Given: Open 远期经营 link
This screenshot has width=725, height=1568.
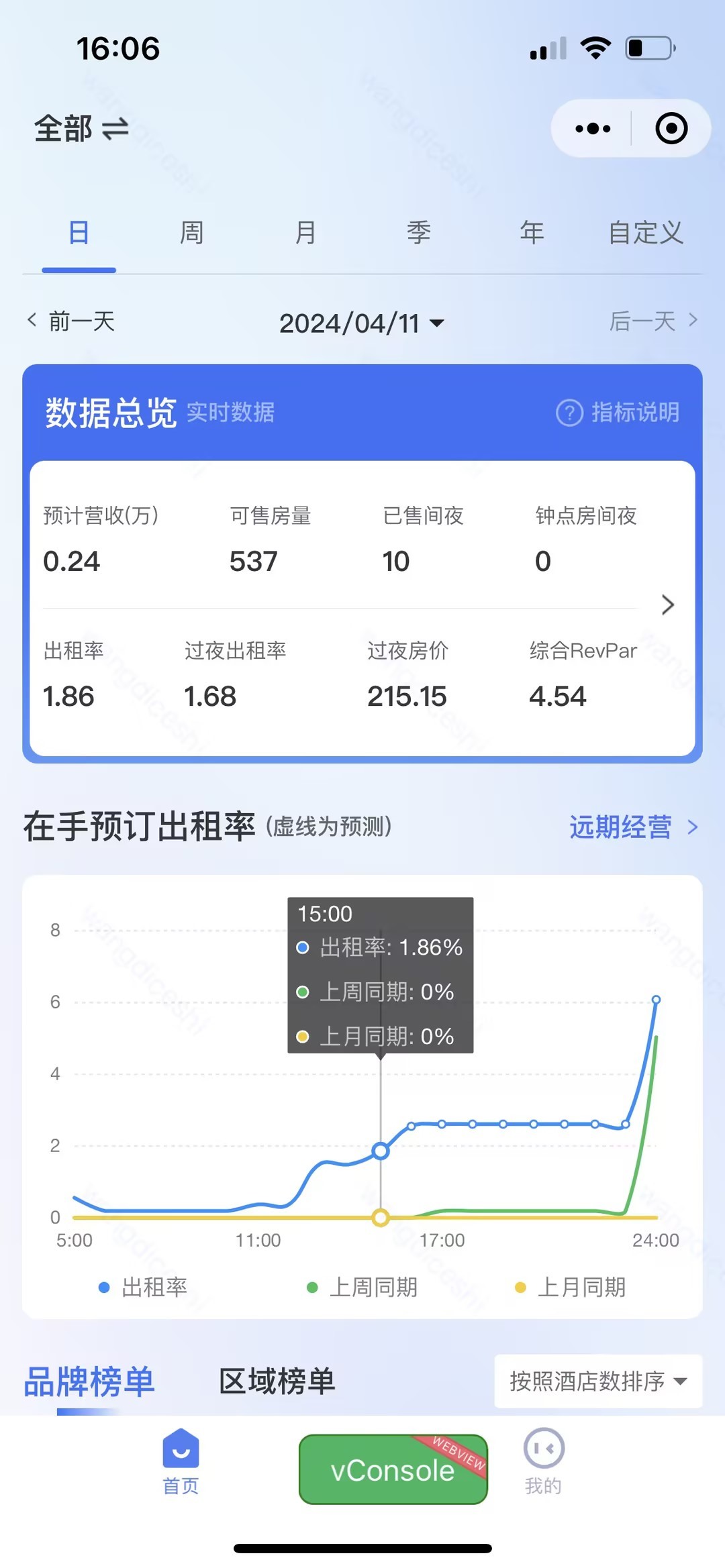Looking at the screenshot, I should click(x=633, y=827).
